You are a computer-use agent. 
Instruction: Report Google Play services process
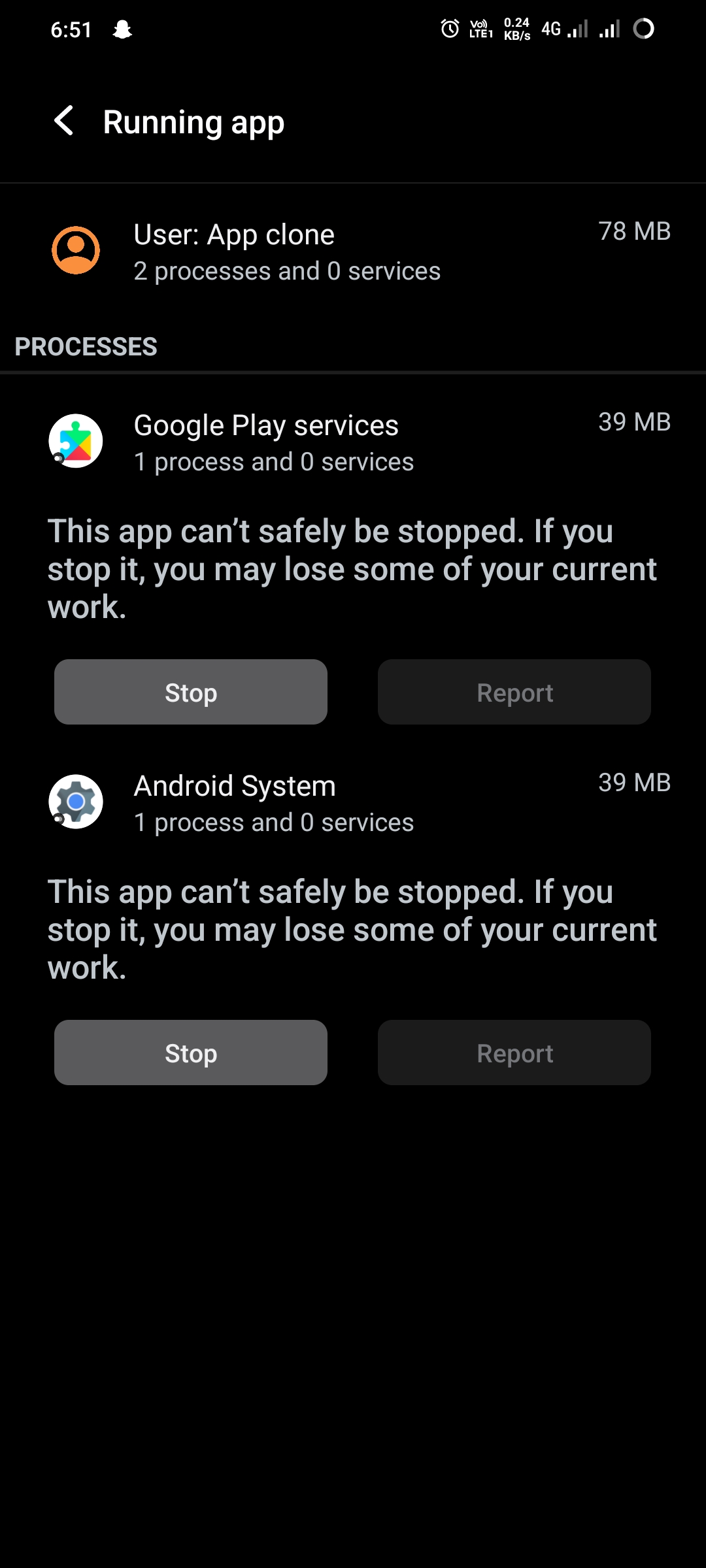tap(514, 692)
